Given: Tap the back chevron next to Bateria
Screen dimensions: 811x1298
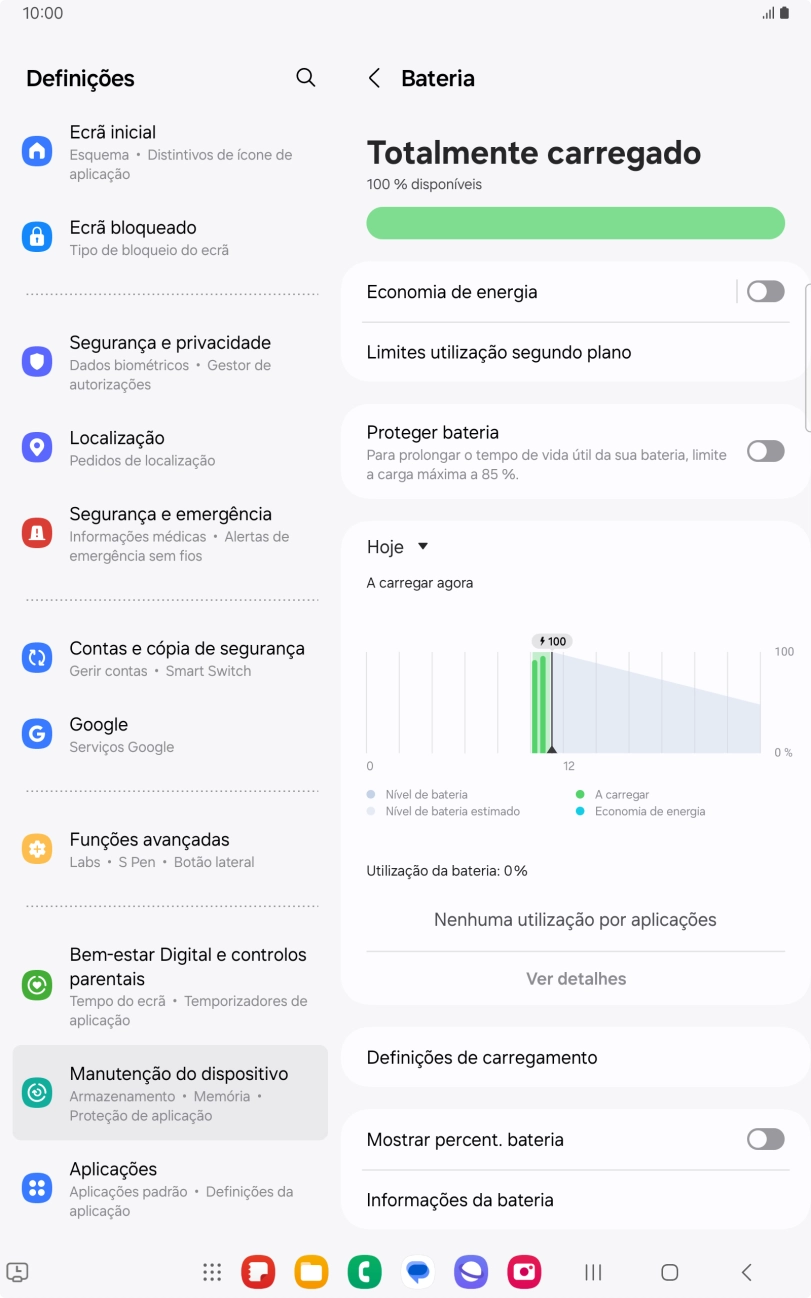Looking at the screenshot, I should click(373, 77).
